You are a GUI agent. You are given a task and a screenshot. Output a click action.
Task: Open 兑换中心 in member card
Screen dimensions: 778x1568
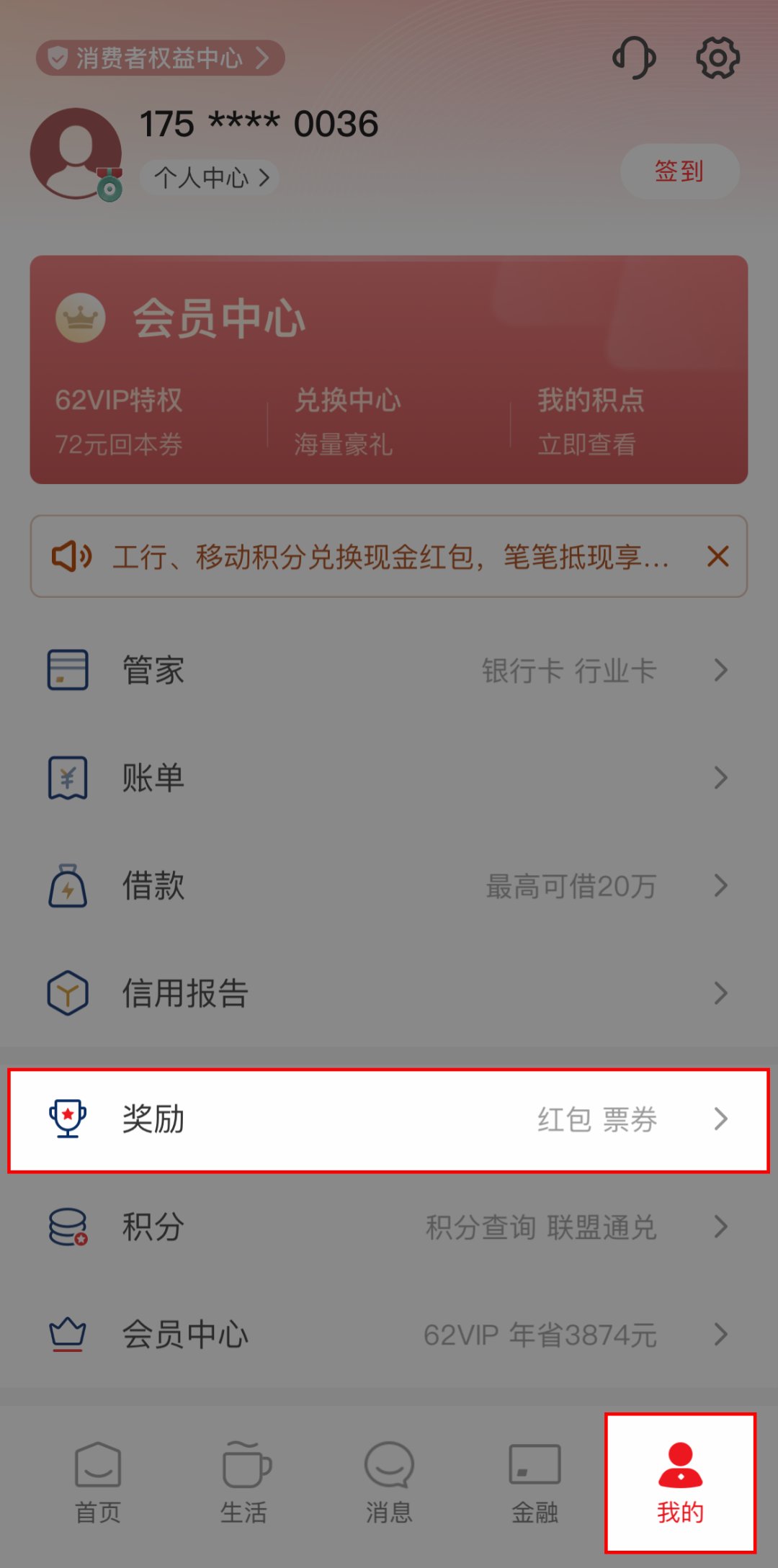347,421
